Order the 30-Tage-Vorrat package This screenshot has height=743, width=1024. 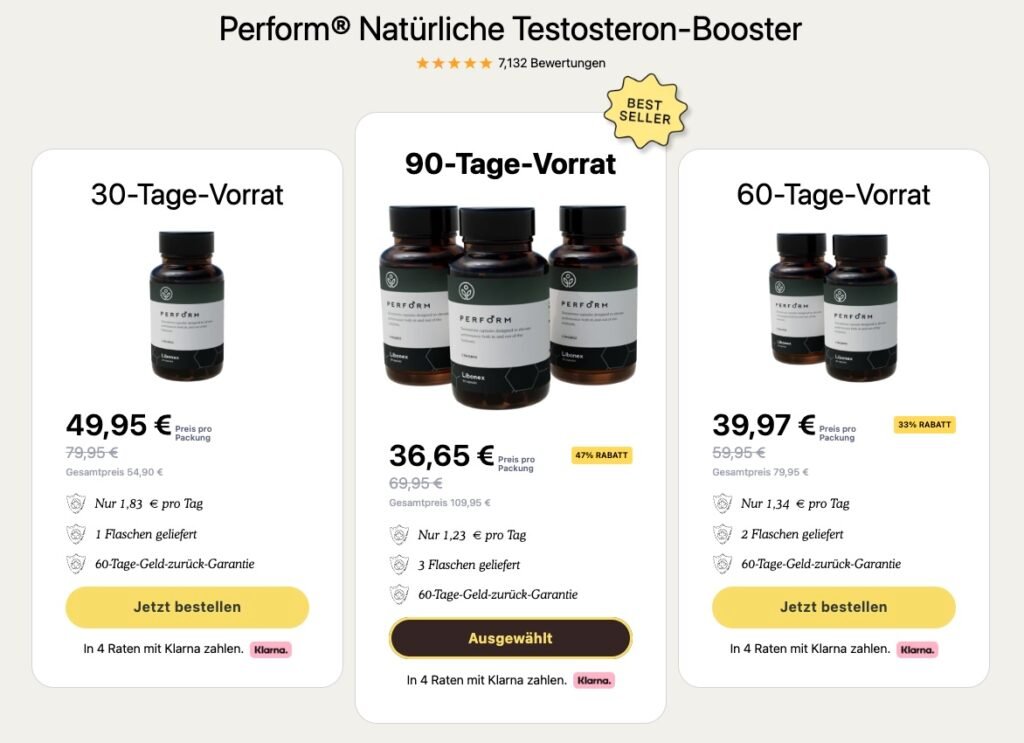pos(187,607)
